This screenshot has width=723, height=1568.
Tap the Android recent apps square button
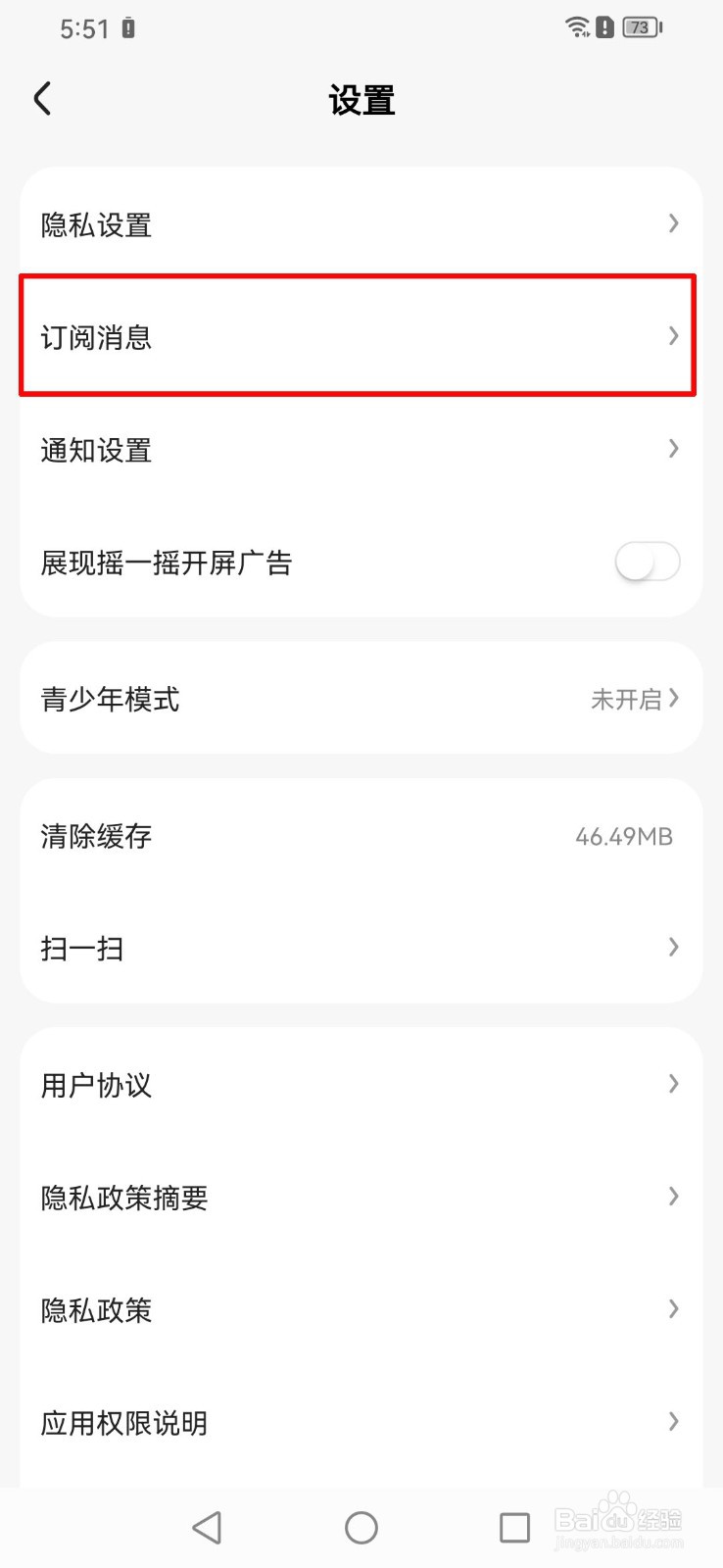tap(514, 1527)
